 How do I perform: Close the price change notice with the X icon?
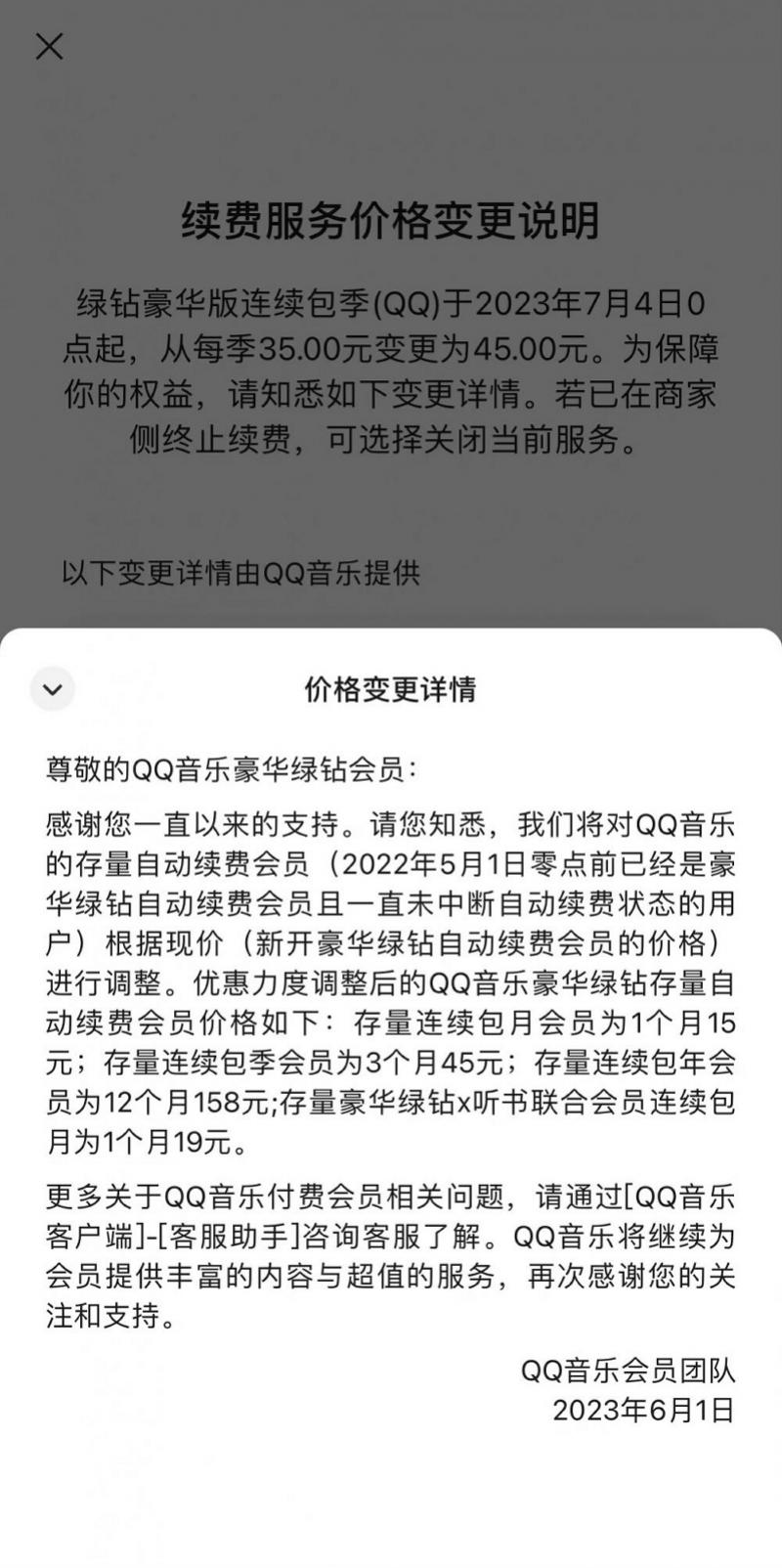(x=49, y=46)
